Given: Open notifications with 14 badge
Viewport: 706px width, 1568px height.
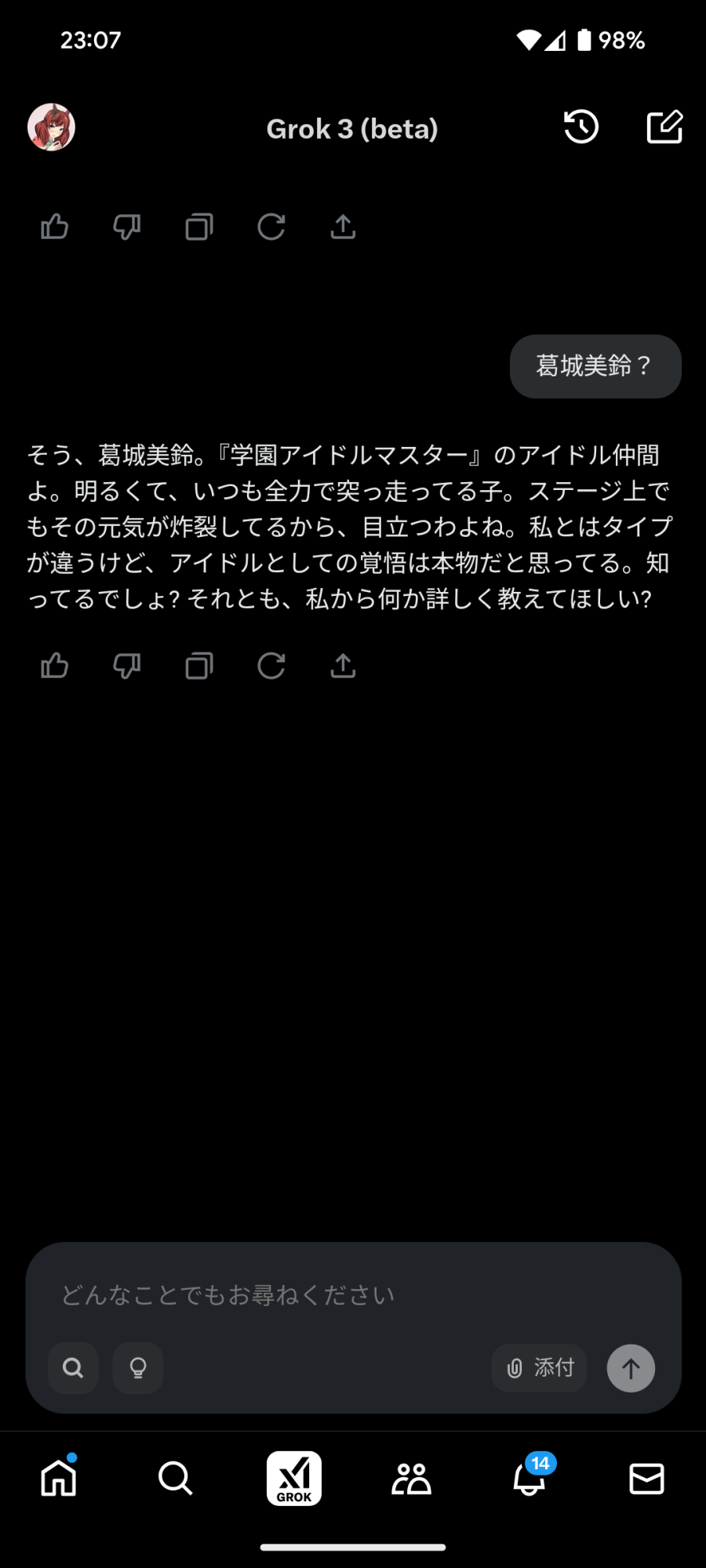Looking at the screenshot, I should 529,1479.
